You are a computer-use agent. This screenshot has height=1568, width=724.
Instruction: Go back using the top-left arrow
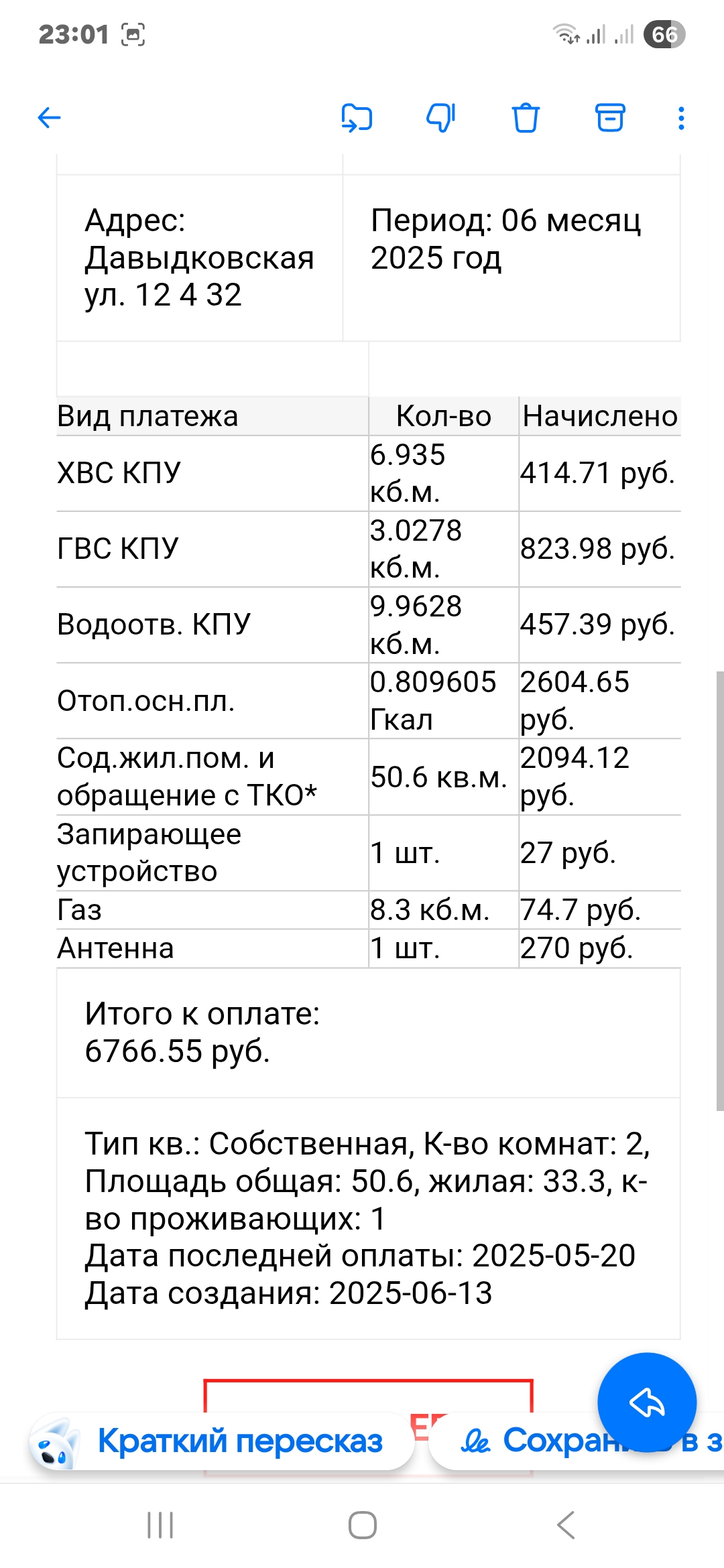pyautogui.click(x=50, y=118)
